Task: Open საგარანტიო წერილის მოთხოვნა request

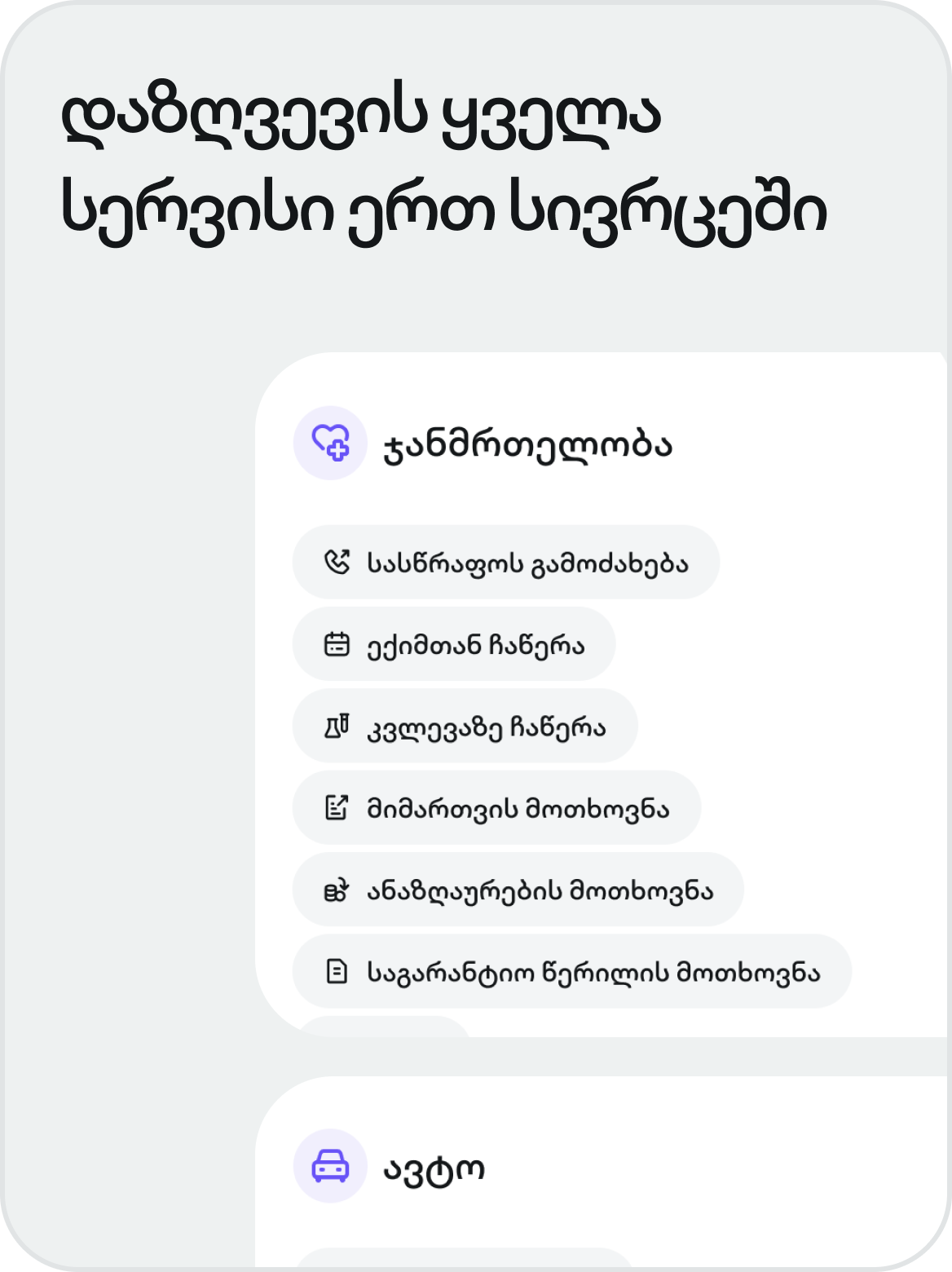Action: [x=571, y=971]
